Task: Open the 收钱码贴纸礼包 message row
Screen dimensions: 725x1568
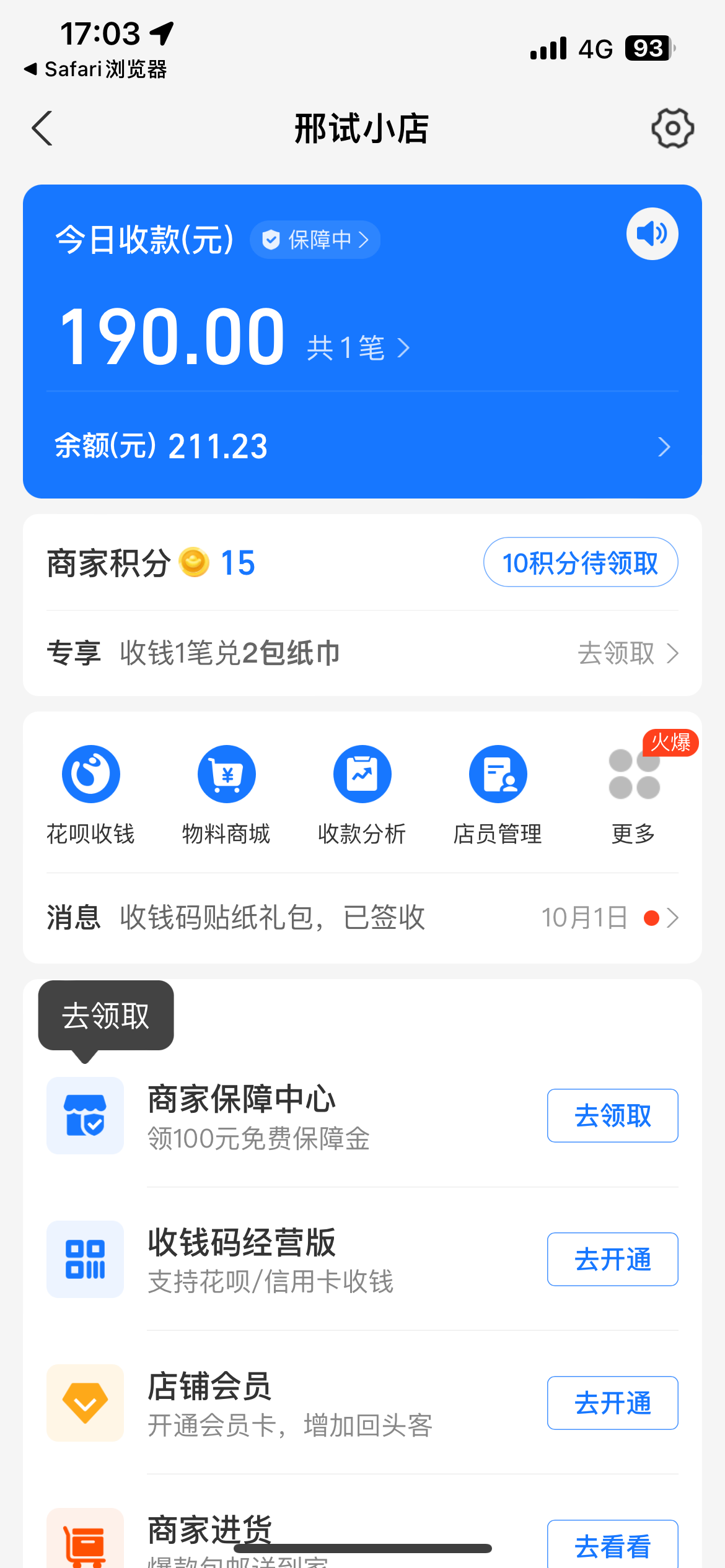Action: click(x=362, y=918)
